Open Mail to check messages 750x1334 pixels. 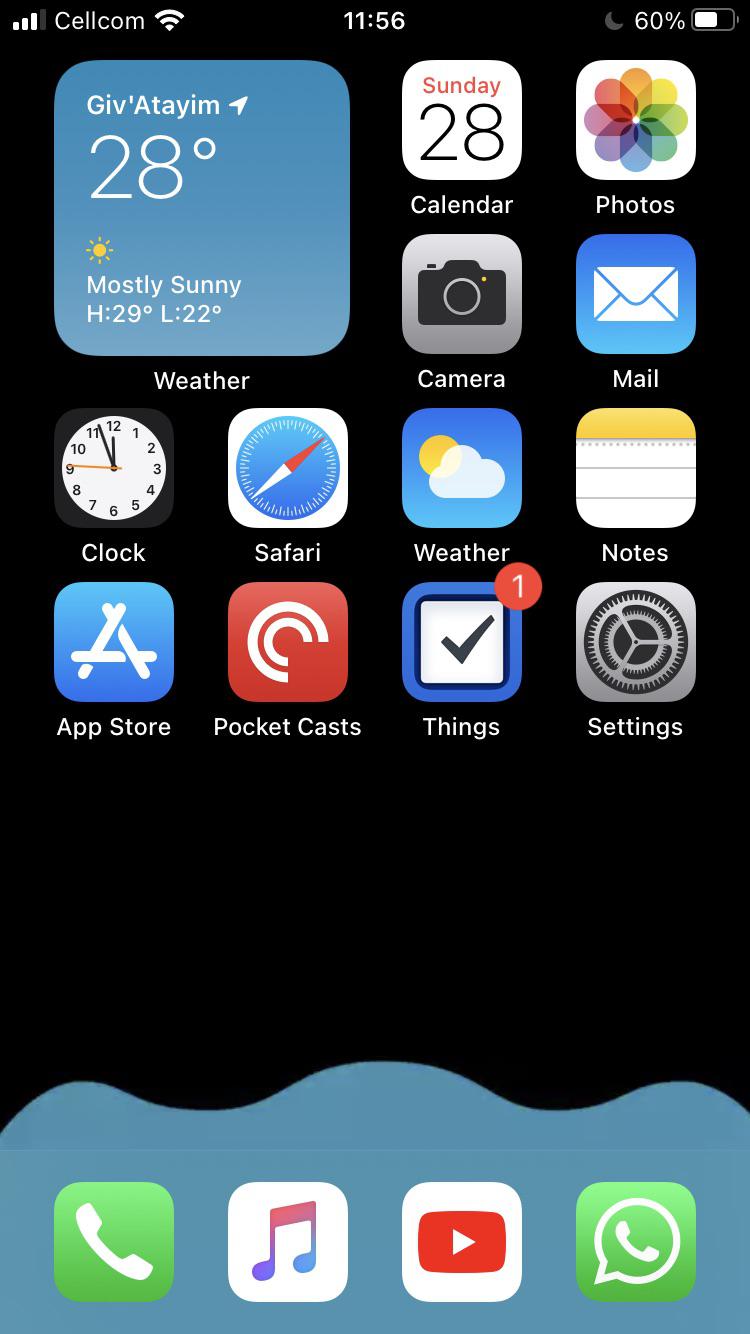coord(635,293)
